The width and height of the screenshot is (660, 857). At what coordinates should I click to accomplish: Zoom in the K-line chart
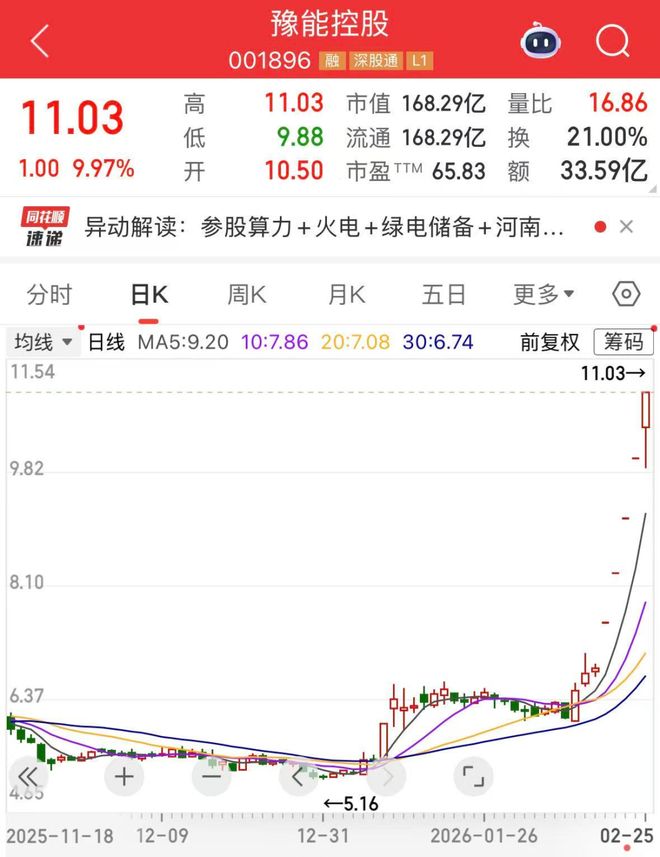tap(124, 776)
